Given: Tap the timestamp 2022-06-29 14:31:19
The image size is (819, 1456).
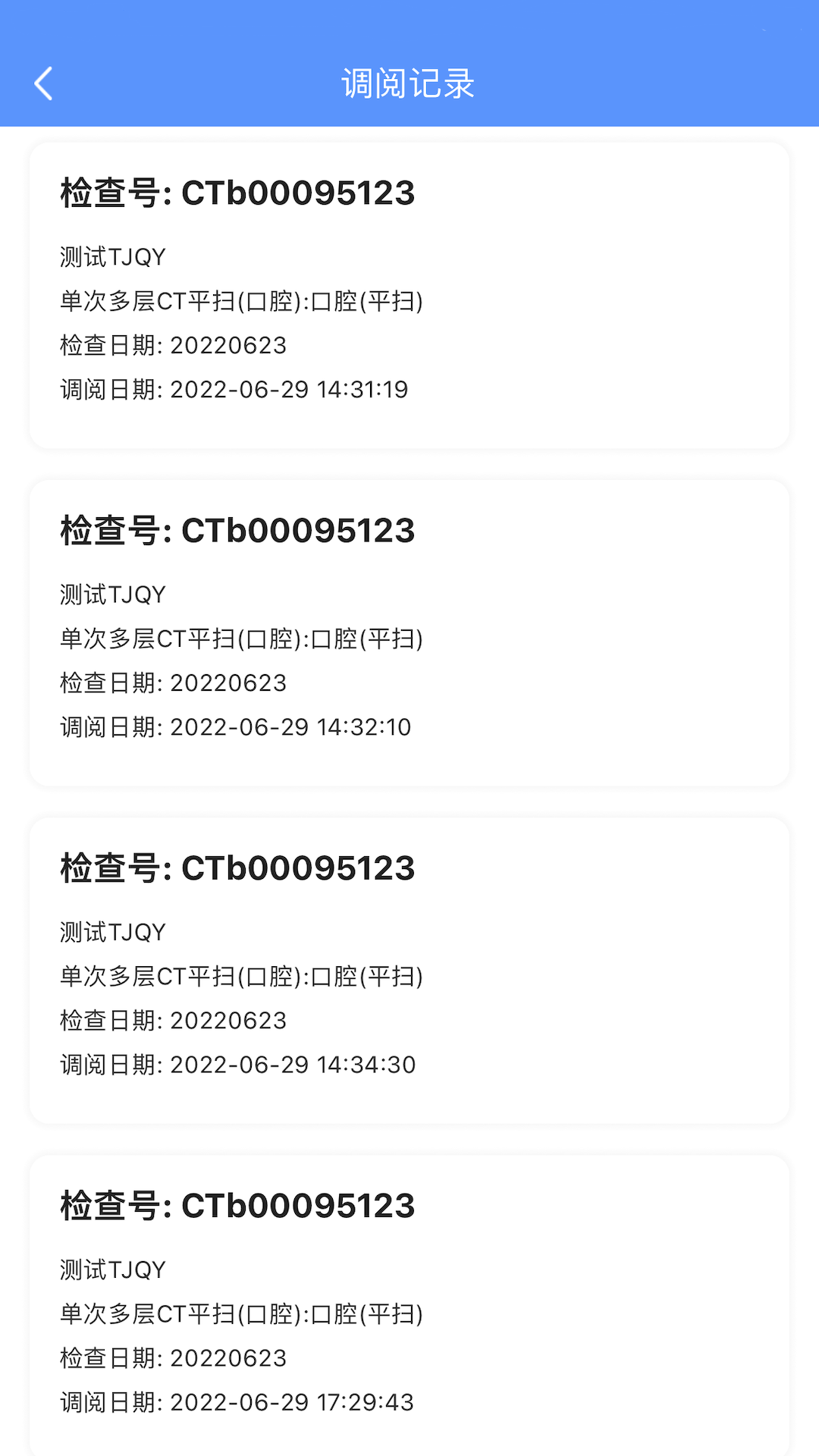Looking at the screenshot, I should click(290, 389).
